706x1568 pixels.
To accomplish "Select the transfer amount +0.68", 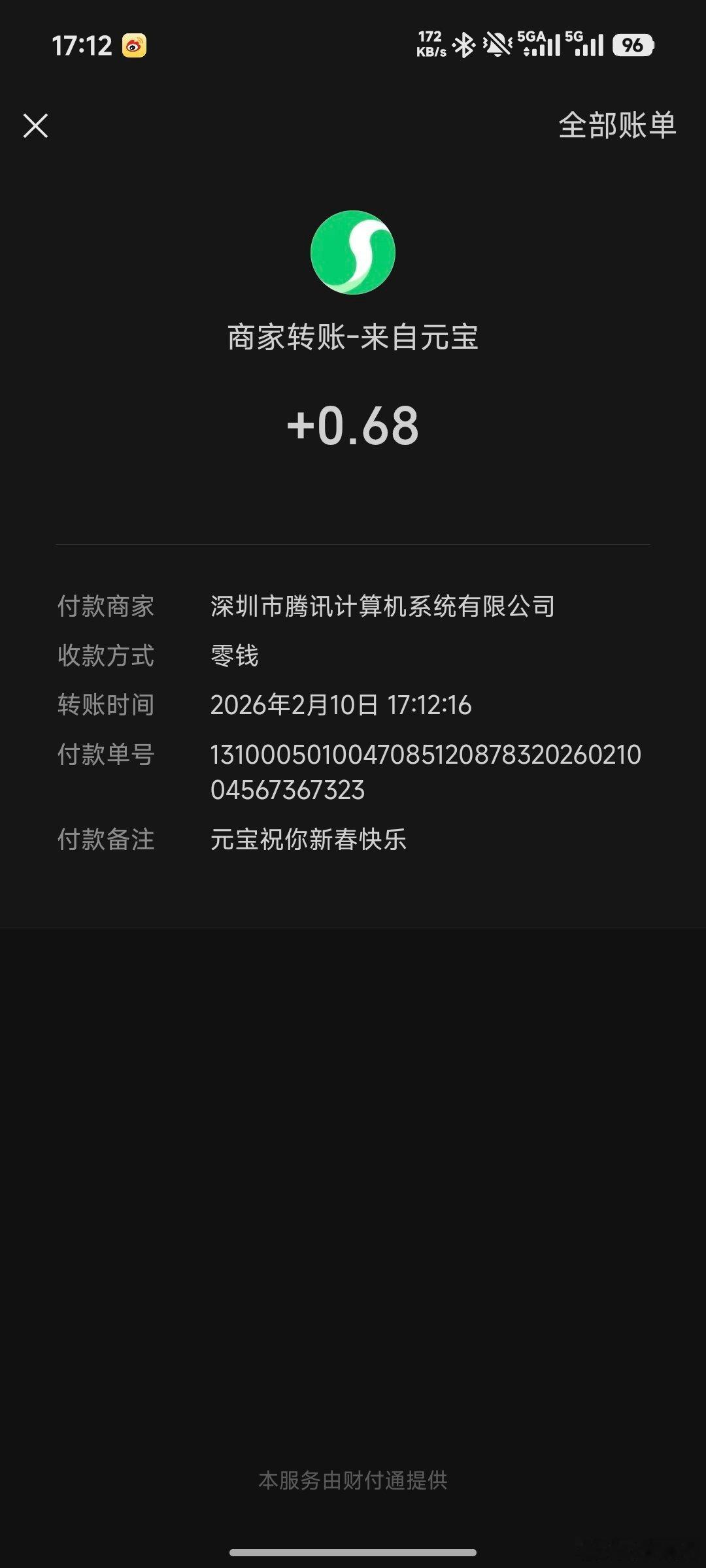I will tap(353, 426).
